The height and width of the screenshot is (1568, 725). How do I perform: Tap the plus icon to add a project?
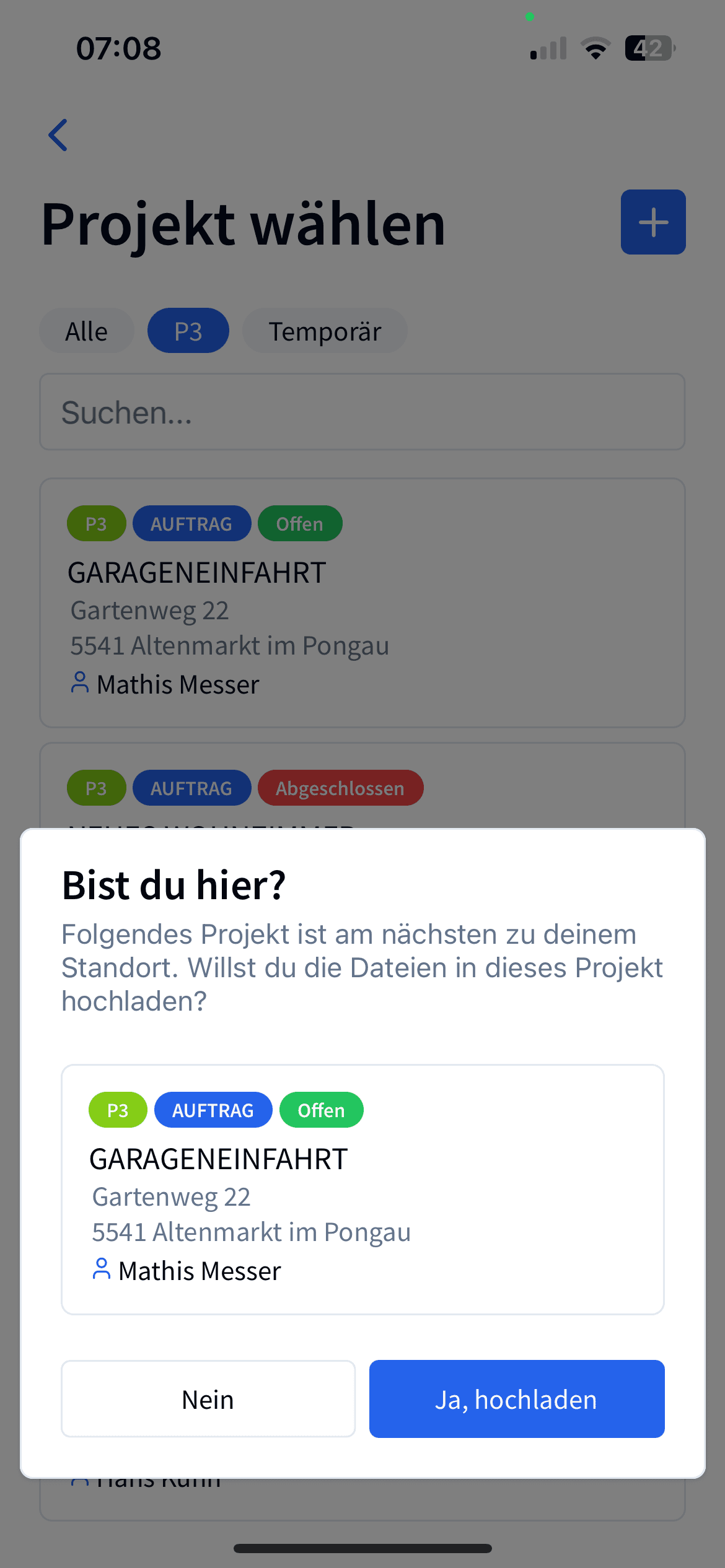652,222
